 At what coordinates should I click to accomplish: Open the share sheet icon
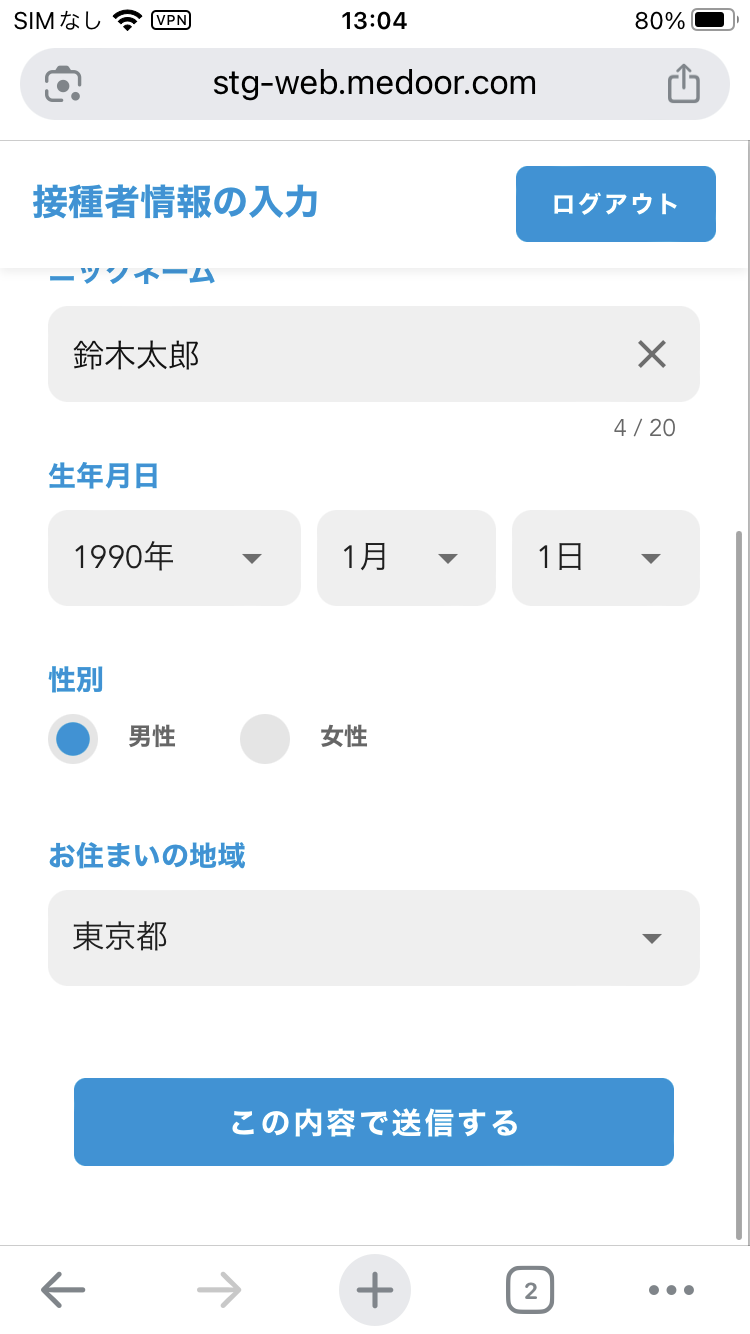[x=683, y=84]
